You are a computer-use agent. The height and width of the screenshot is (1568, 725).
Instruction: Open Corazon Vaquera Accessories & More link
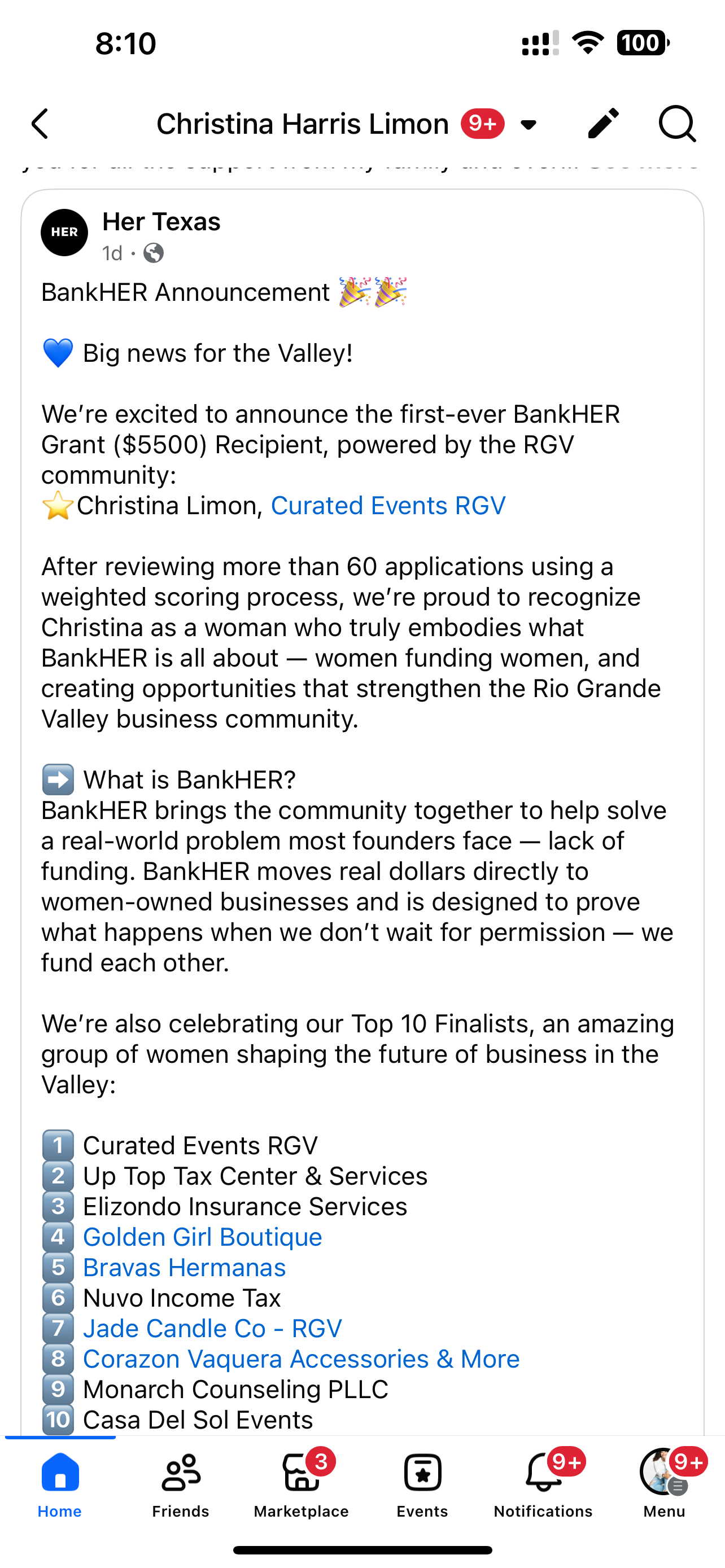click(x=301, y=1359)
